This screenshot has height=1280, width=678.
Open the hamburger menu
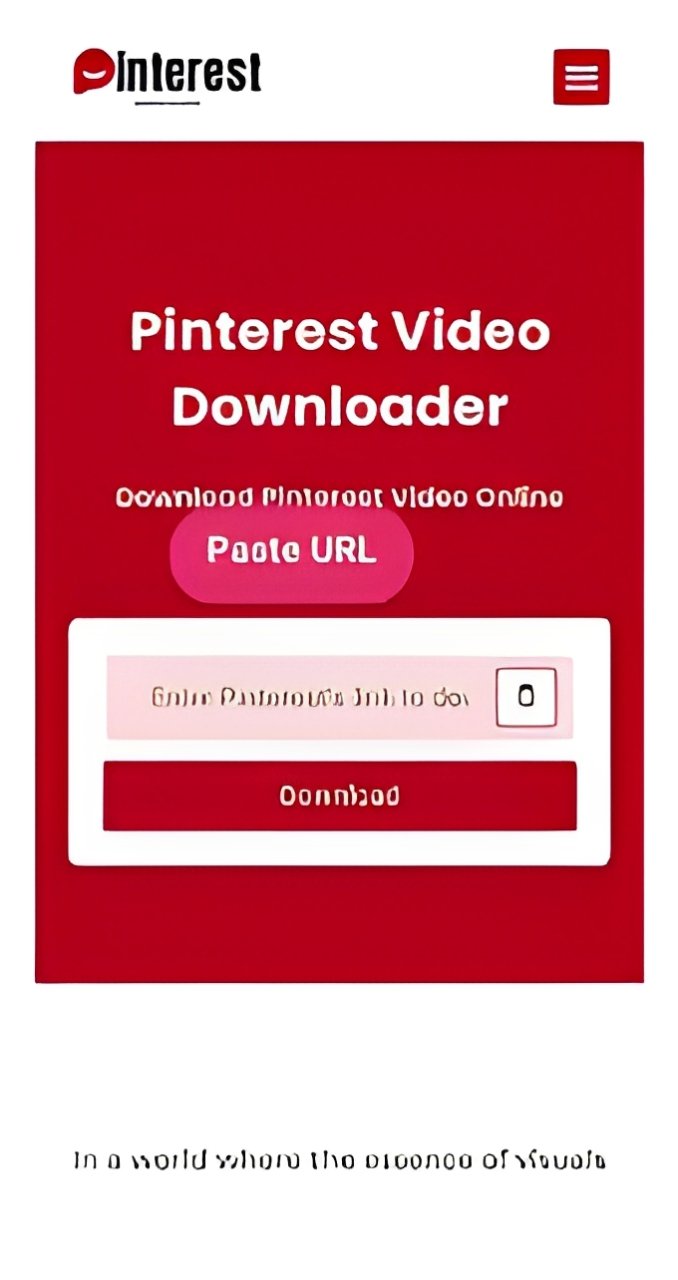pos(581,77)
